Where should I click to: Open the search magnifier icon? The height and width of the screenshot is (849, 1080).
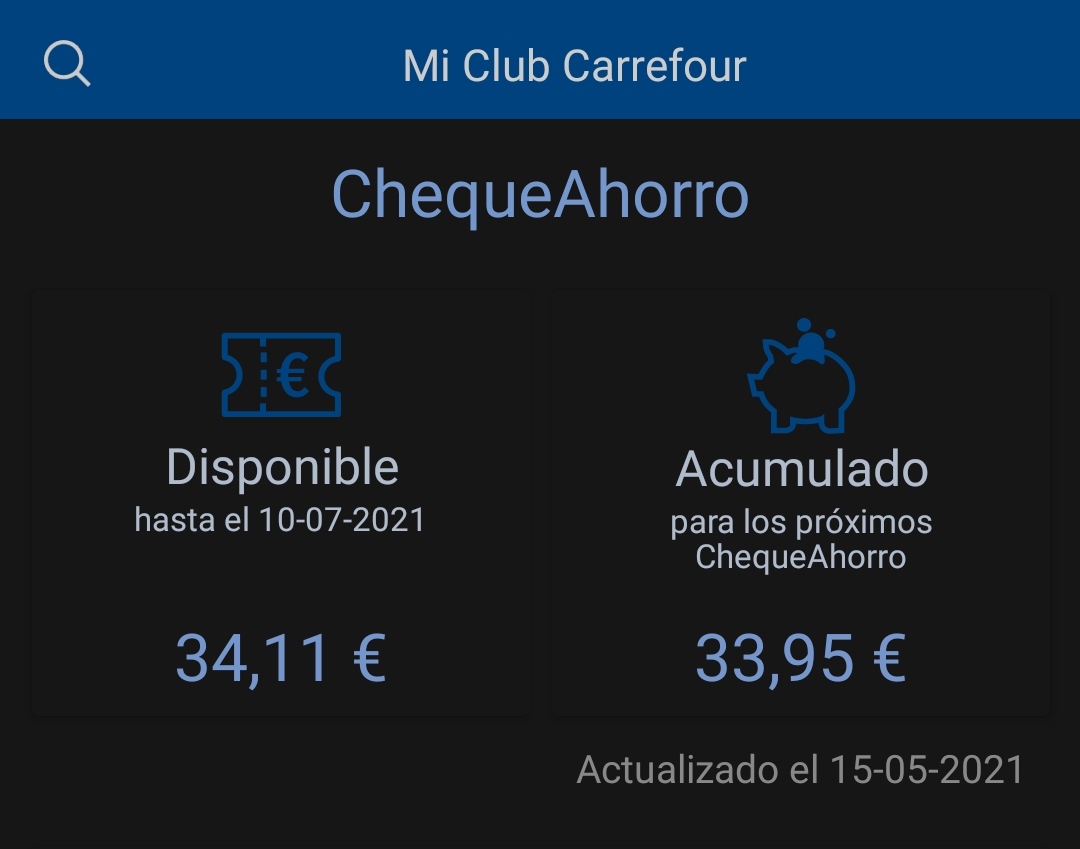coord(67,65)
